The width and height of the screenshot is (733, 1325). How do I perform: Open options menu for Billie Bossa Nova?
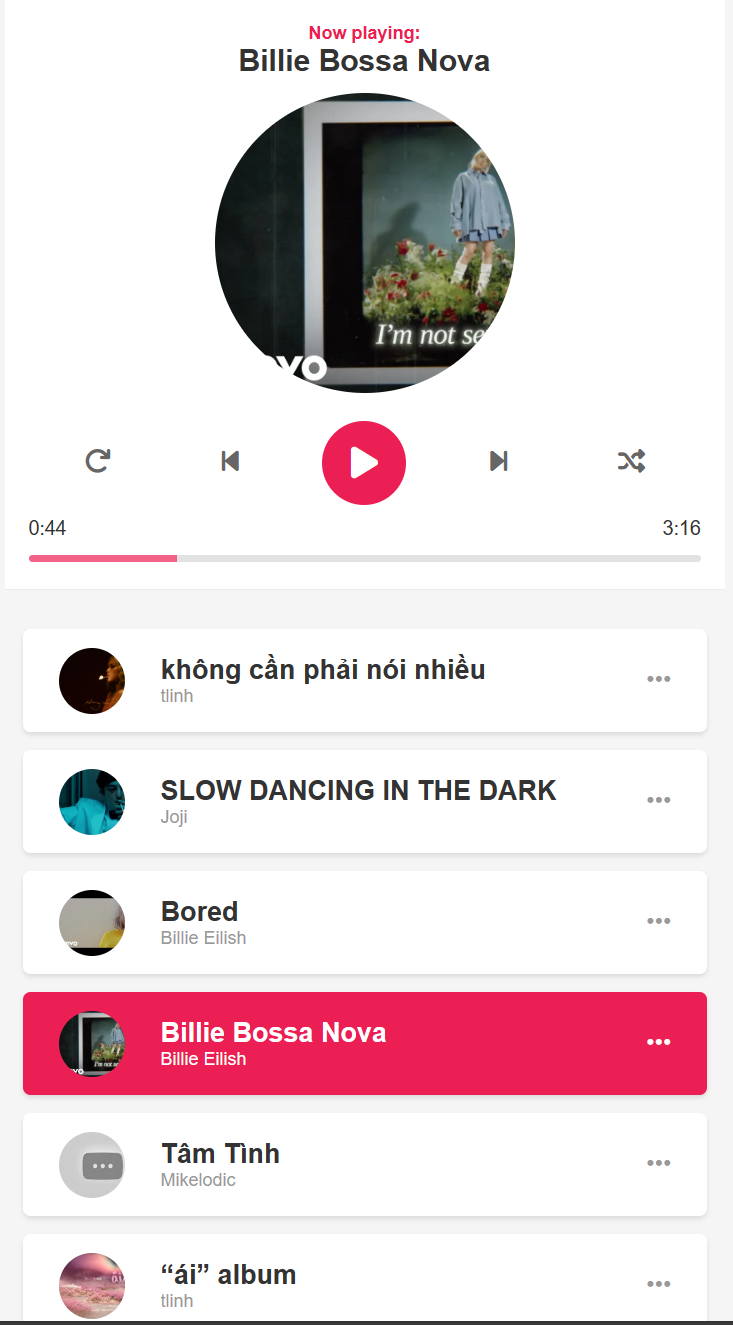tap(659, 1042)
